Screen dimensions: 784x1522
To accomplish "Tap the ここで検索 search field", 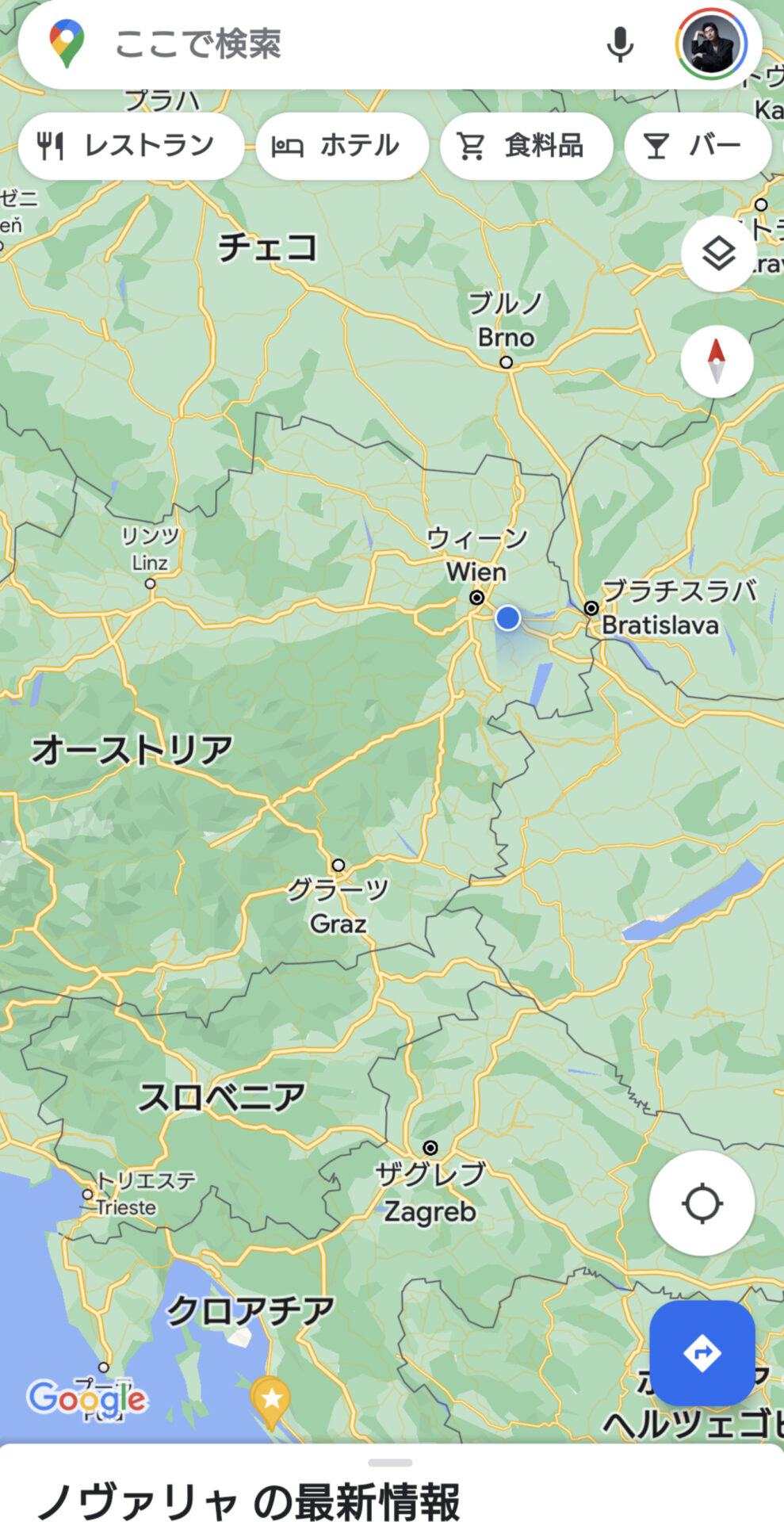I will [x=333, y=44].
